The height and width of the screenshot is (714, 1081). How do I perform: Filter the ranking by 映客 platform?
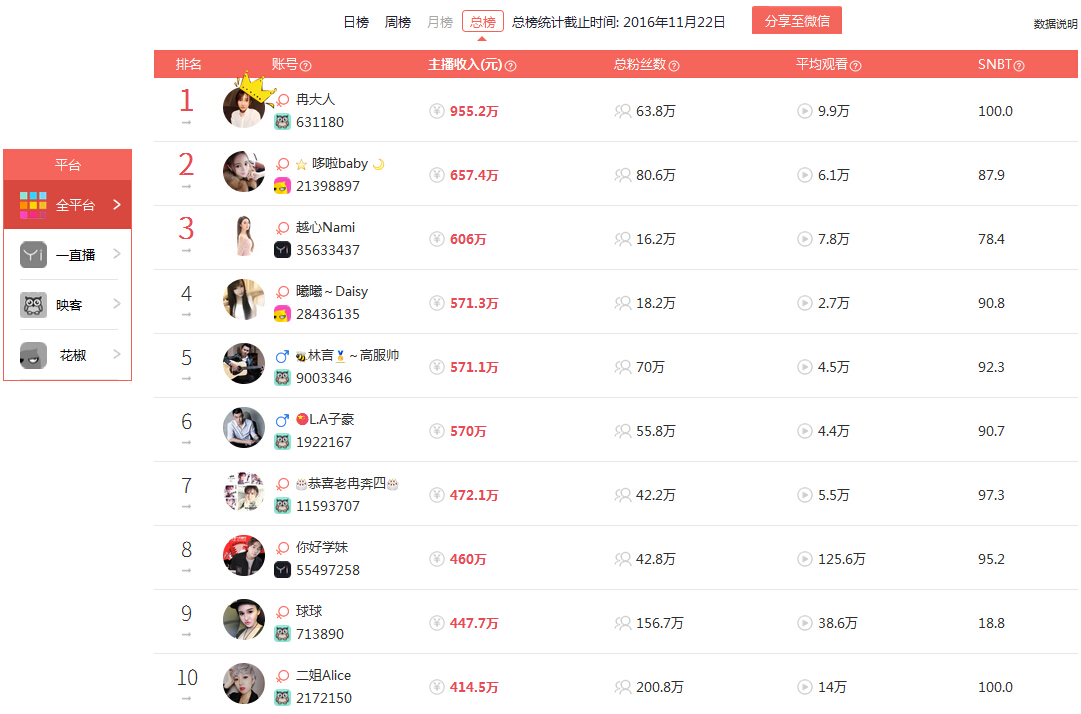click(68, 305)
